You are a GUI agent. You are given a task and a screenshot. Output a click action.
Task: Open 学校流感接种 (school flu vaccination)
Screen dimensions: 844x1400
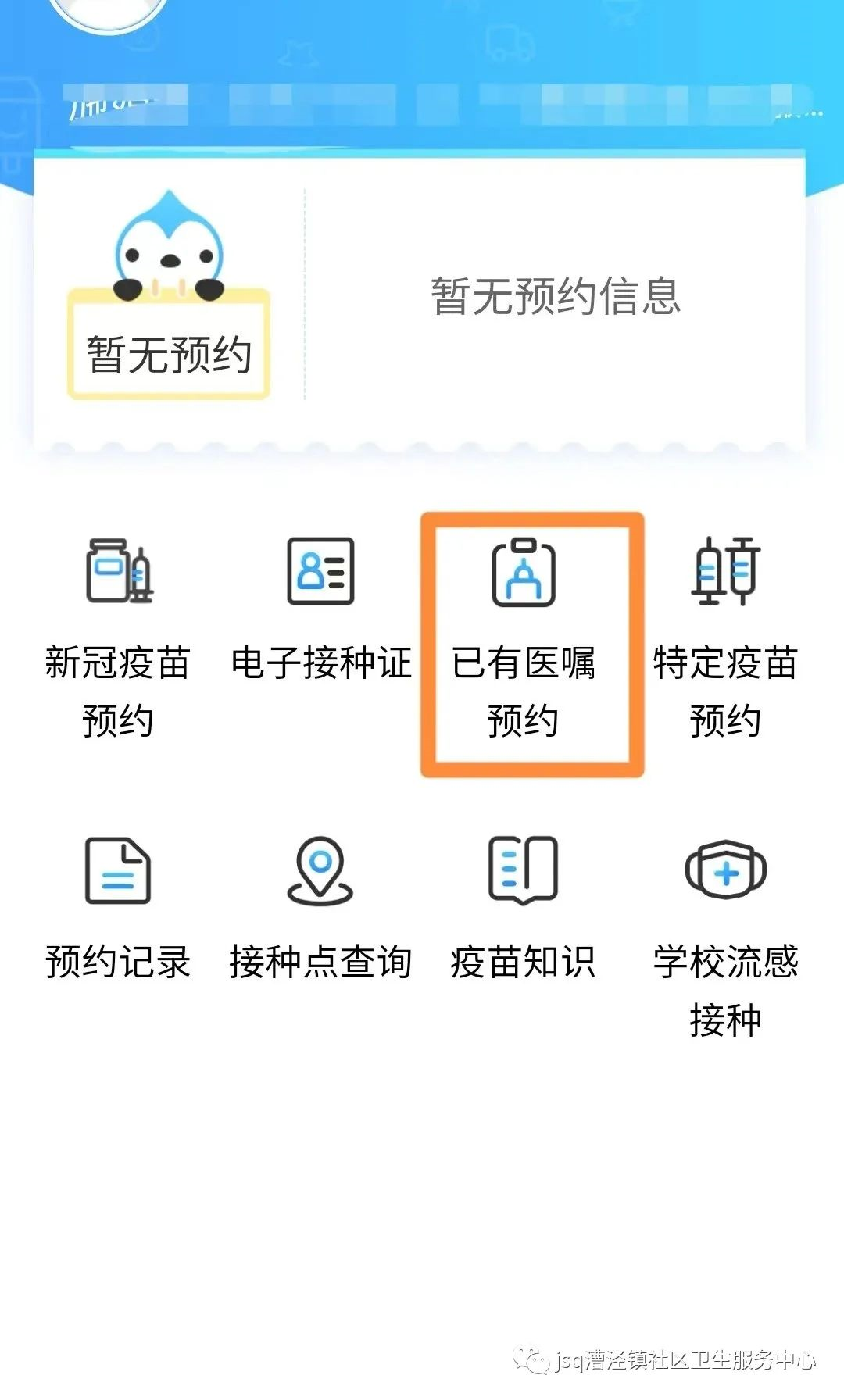(725, 934)
